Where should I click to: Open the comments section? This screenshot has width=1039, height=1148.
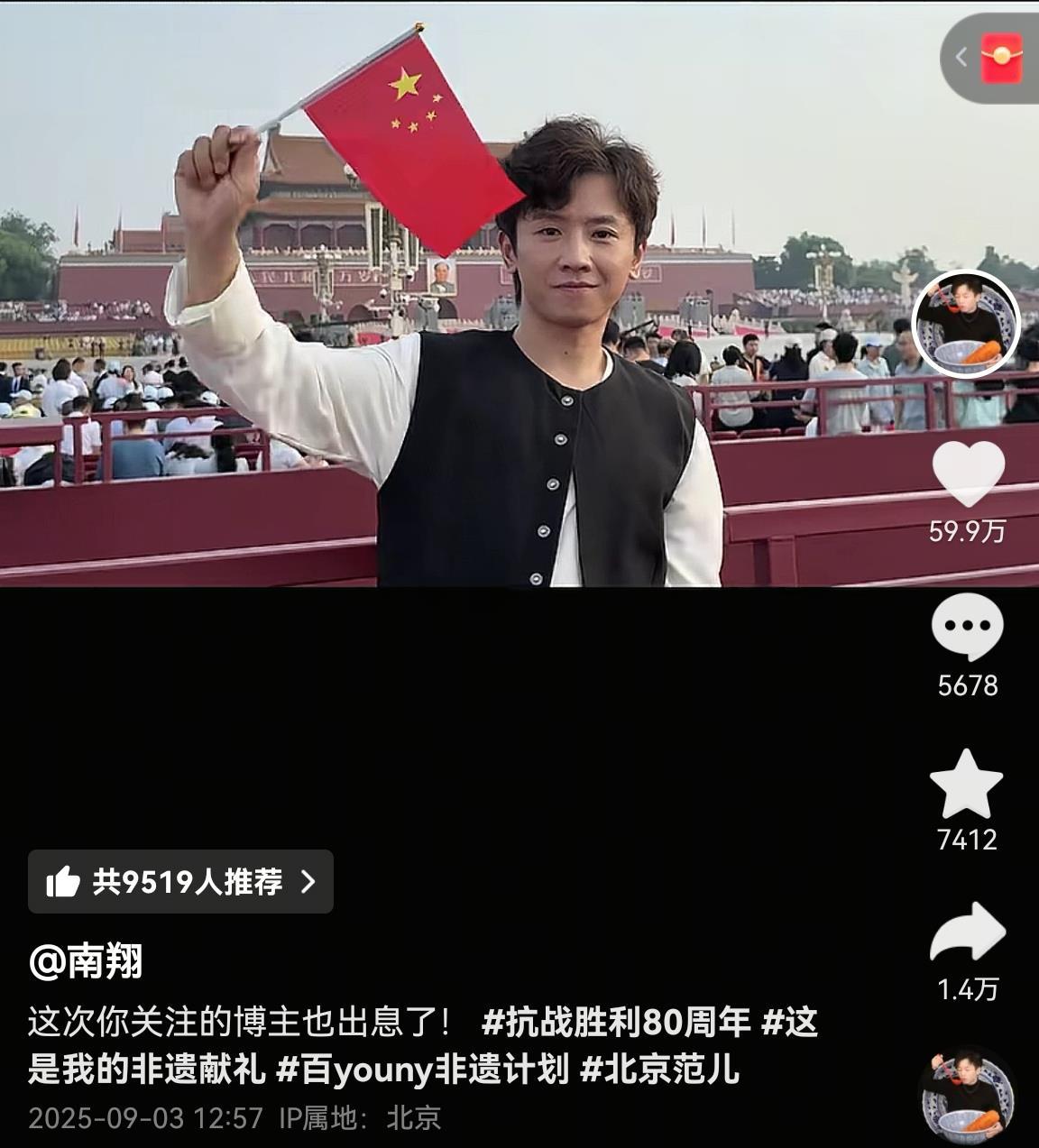point(967,626)
